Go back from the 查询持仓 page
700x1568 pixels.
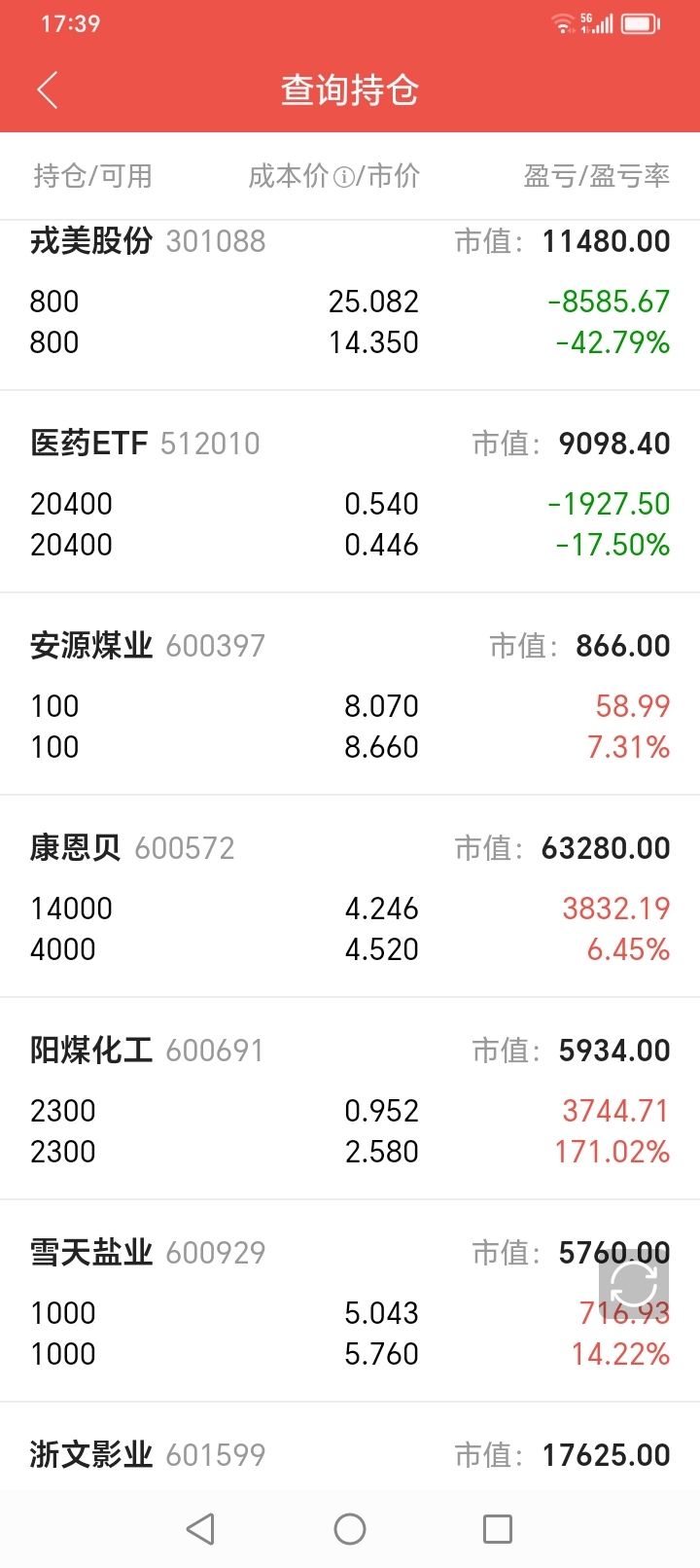[48, 90]
